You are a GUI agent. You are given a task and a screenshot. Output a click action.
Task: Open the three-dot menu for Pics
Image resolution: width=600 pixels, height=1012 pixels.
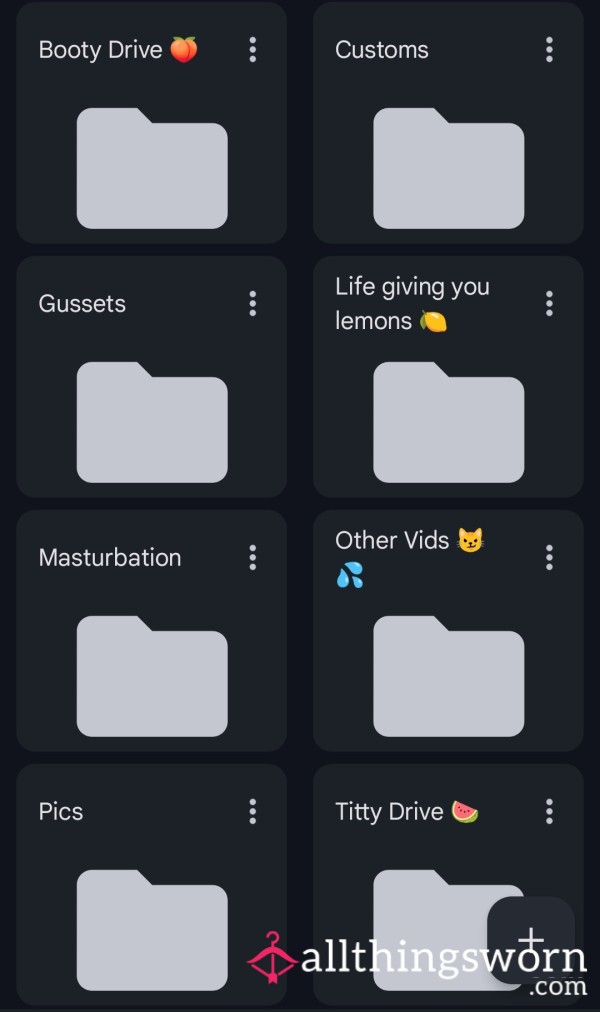point(253,811)
